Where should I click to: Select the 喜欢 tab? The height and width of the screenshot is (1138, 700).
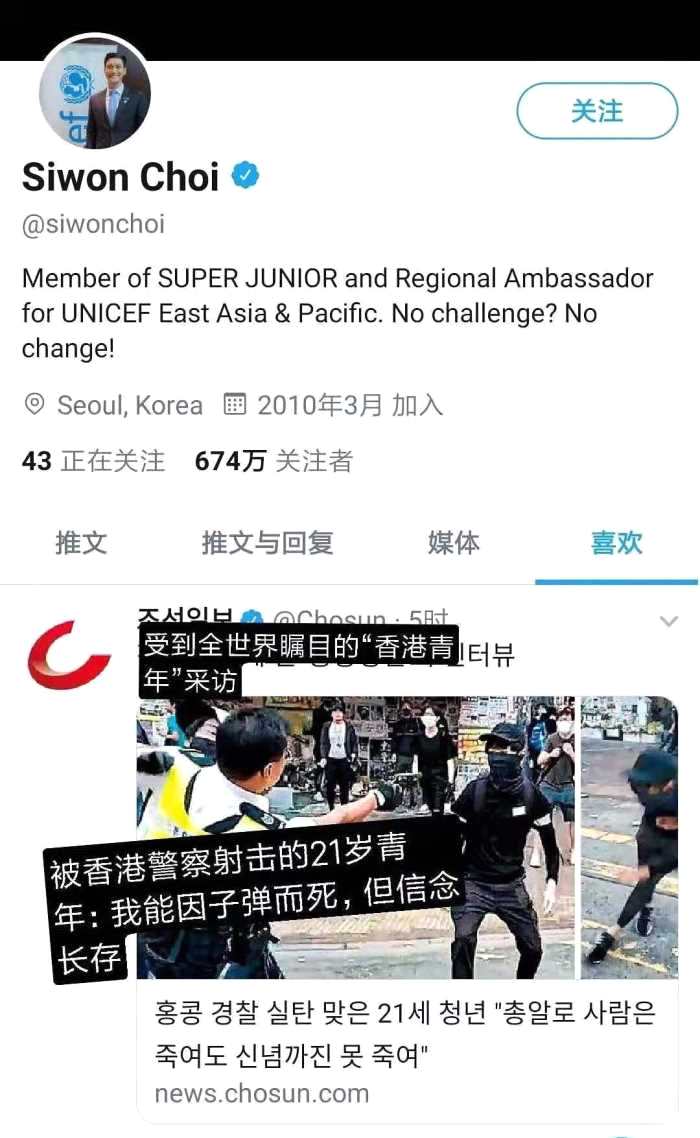616,543
